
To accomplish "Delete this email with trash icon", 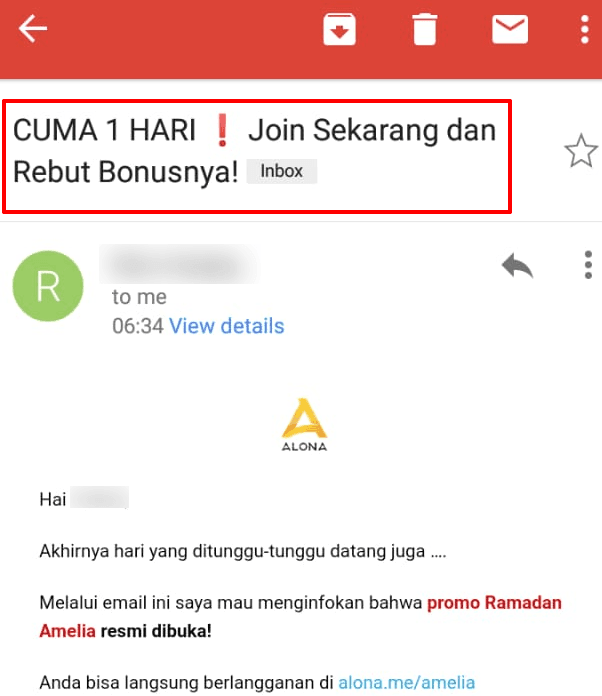I will (425, 29).
